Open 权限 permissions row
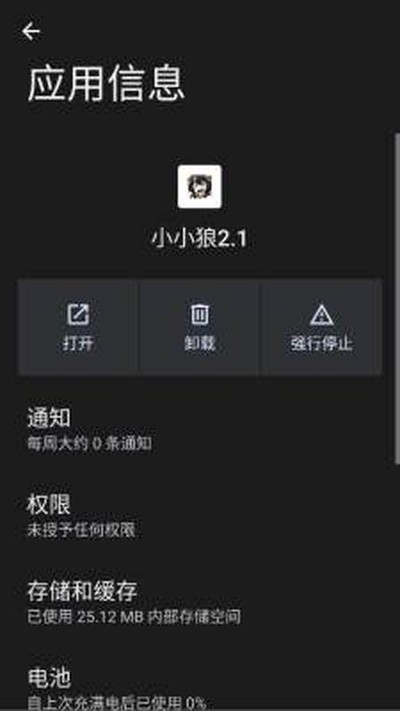 point(200,516)
